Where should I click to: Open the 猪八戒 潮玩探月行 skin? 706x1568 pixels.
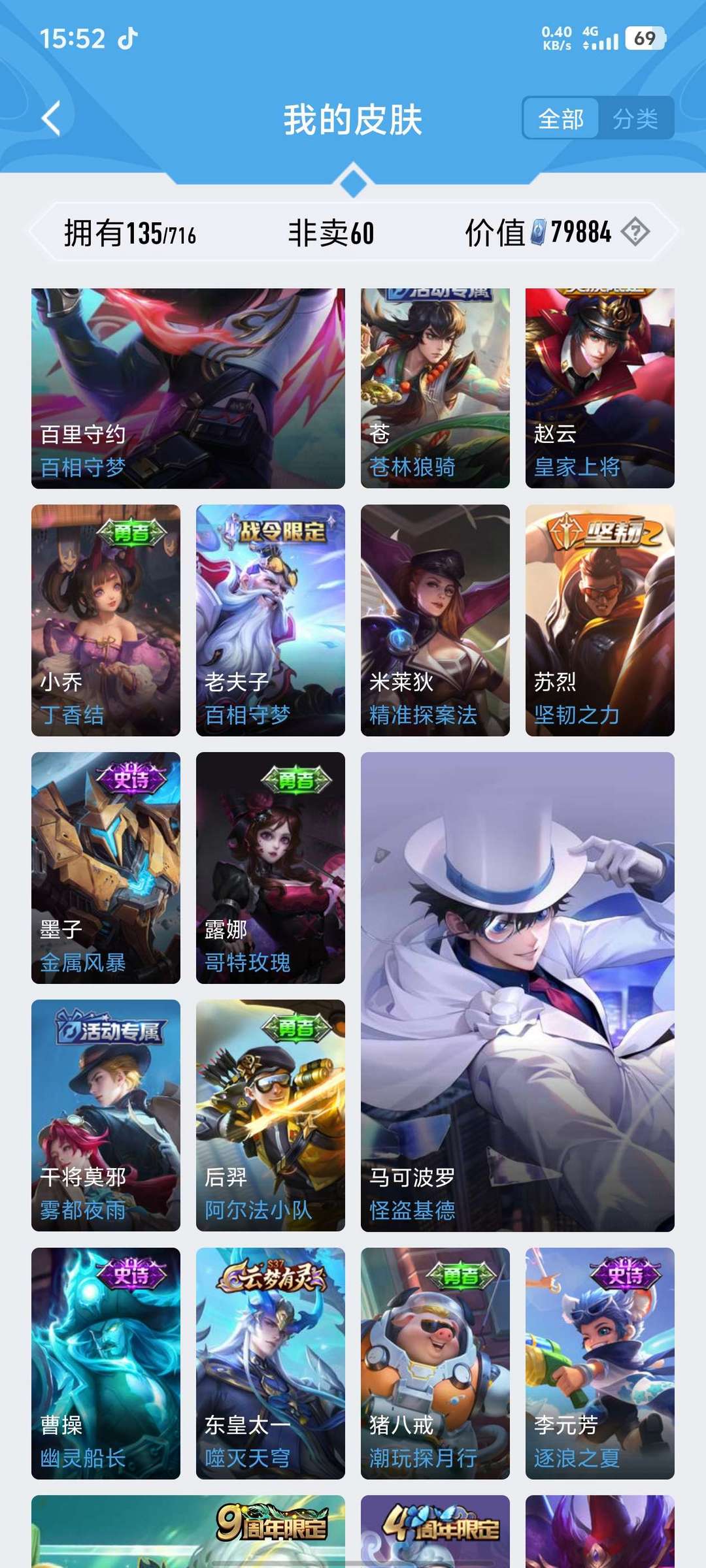pyautogui.click(x=435, y=1364)
